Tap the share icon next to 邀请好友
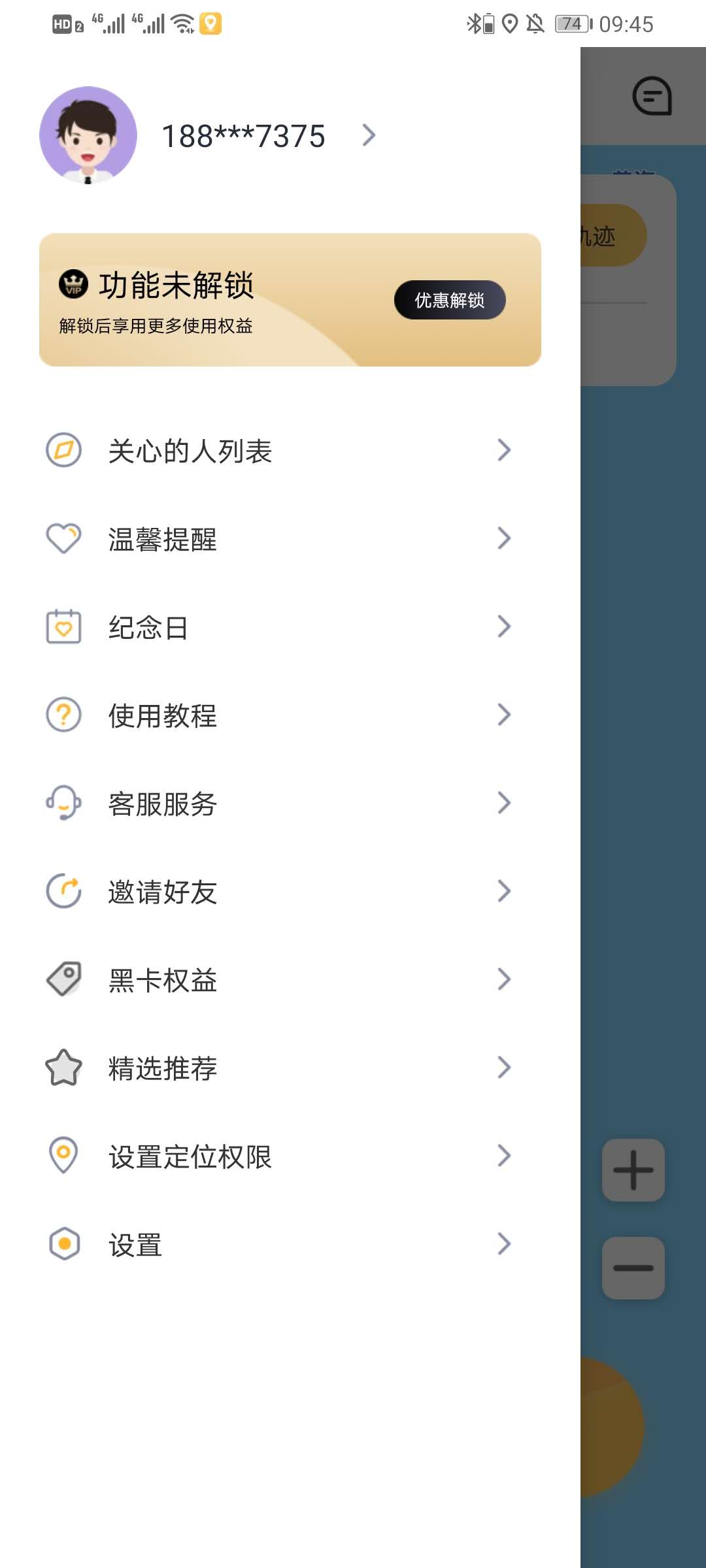706x1568 pixels. 63,890
